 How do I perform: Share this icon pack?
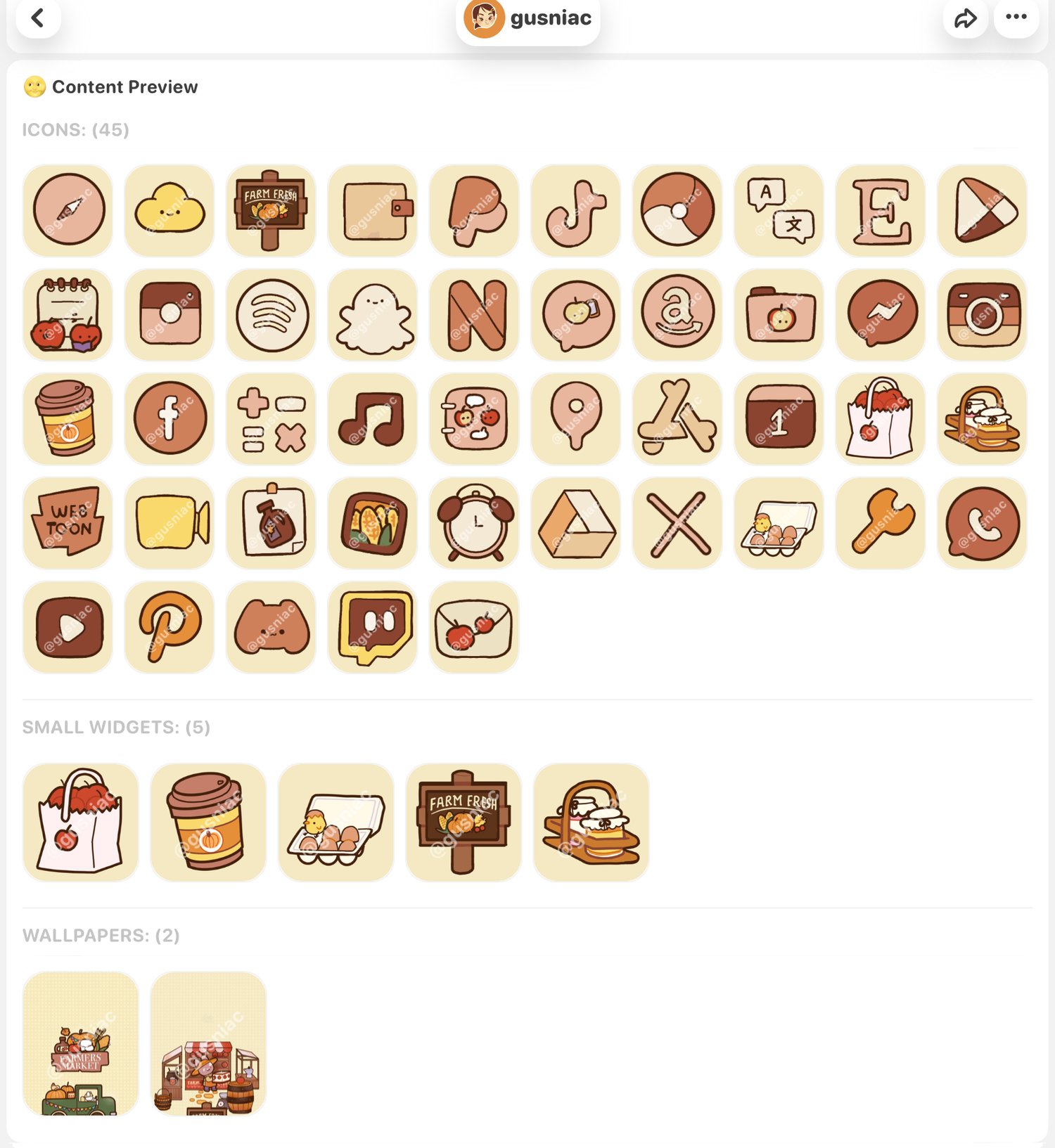pyautogui.click(x=965, y=18)
